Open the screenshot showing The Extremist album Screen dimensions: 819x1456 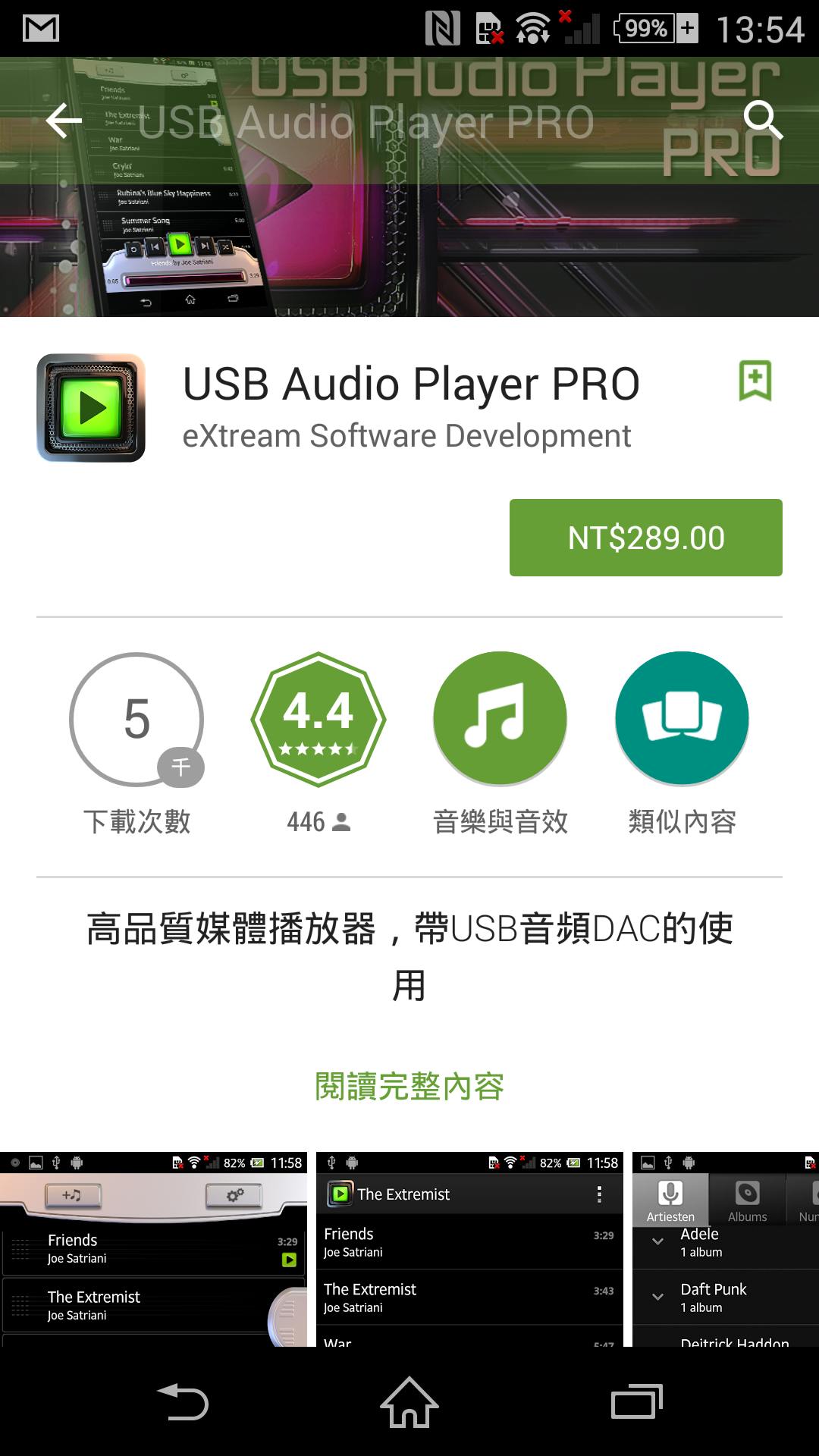click(x=469, y=1249)
